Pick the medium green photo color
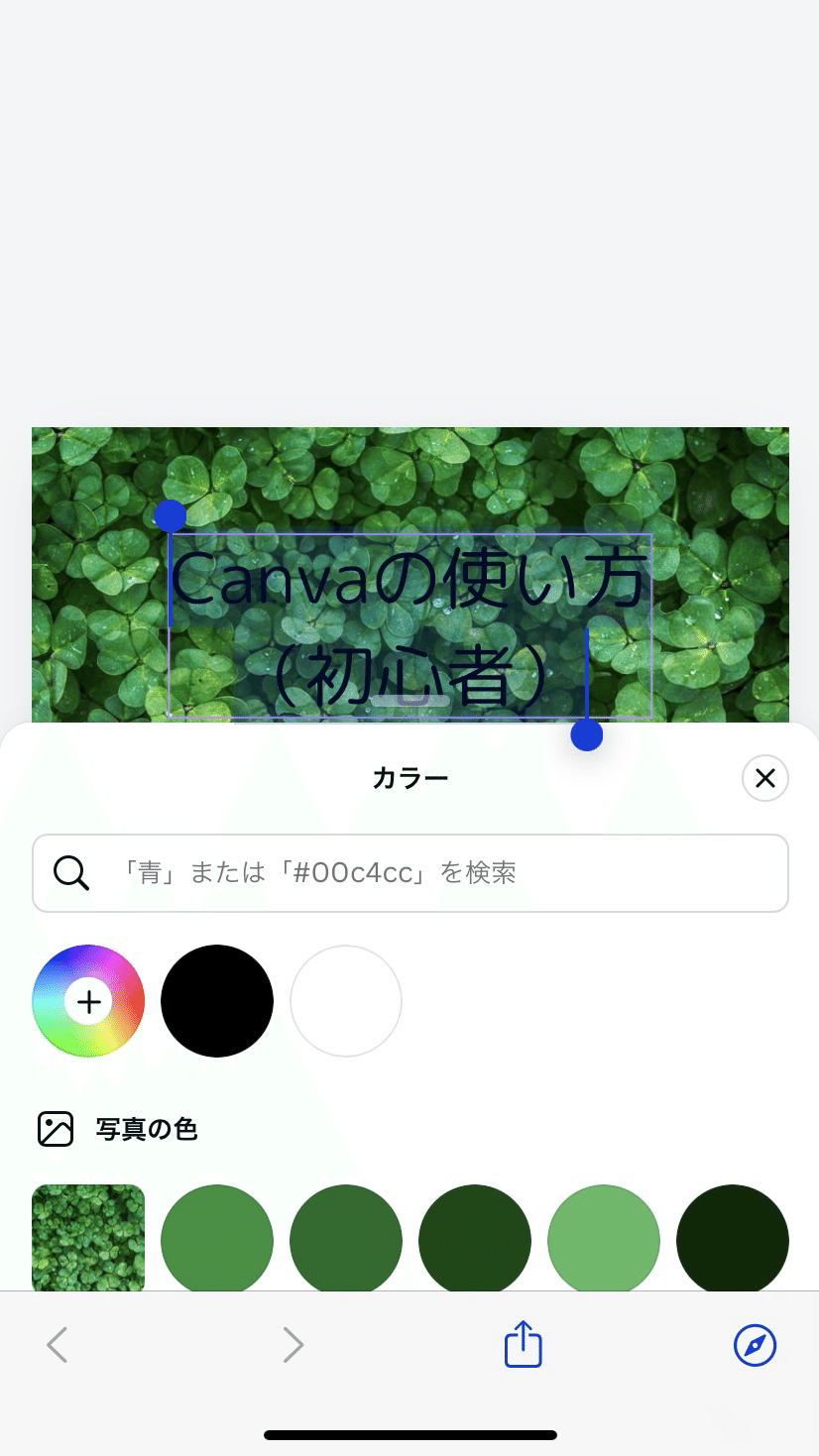The width and height of the screenshot is (819, 1456). [217, 1239]
